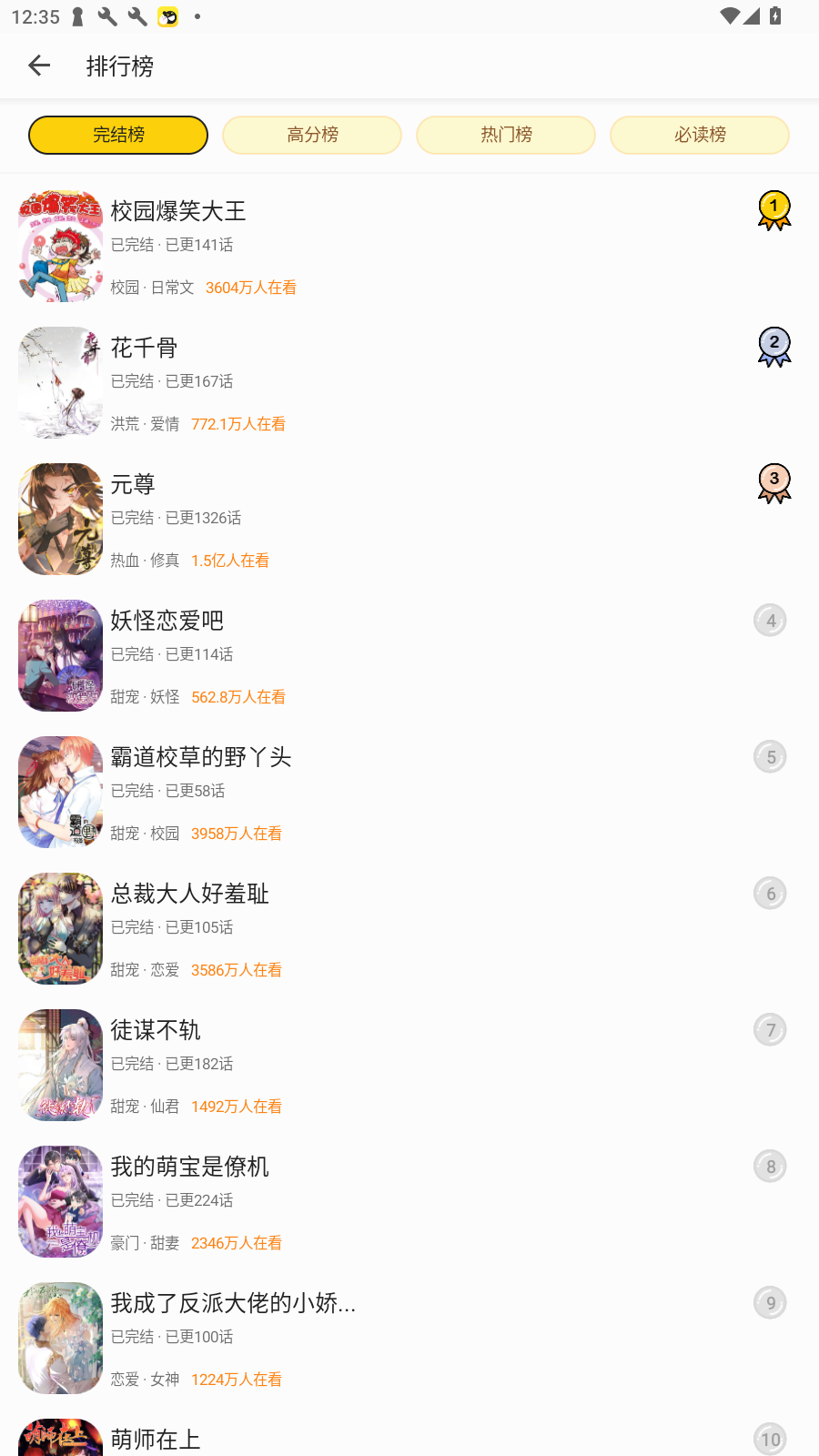Viewport: 819px width, 1456px height.
Task: Open the comic 萌师在上
Action: tap(156, 1438)
